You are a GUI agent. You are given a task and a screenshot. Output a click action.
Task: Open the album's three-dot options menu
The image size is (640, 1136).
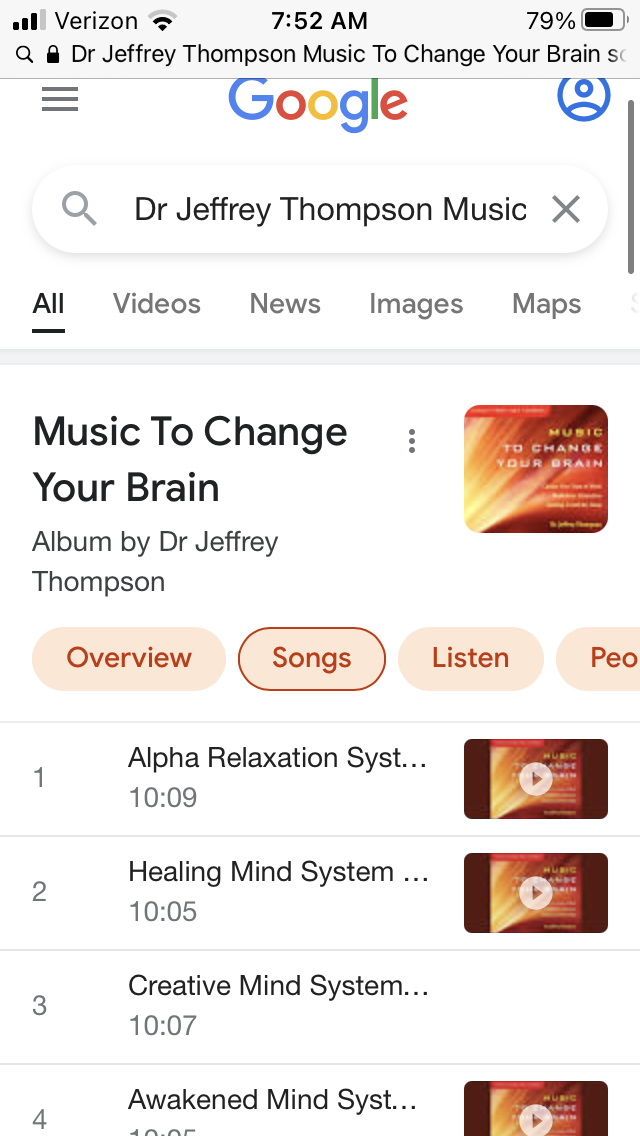412,441
